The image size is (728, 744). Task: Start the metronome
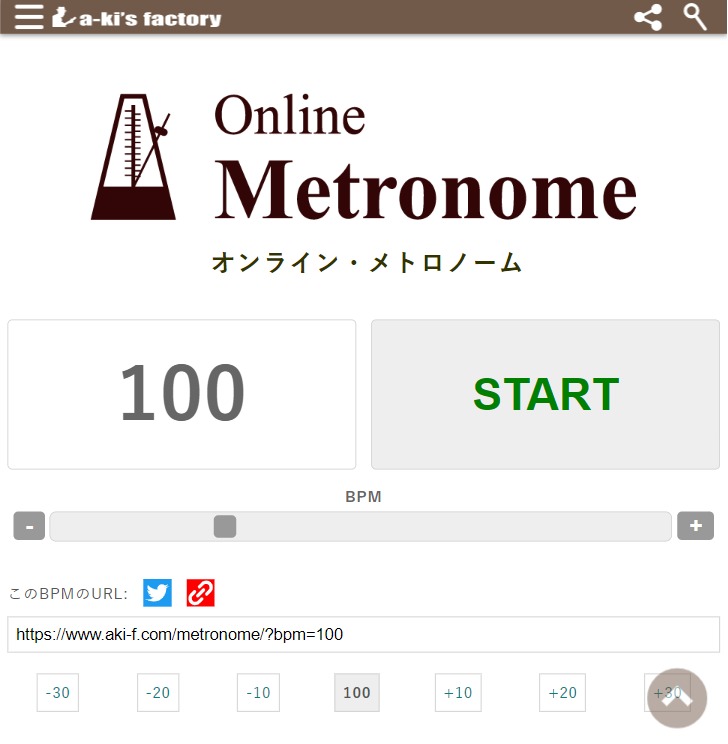(x=545, y=394)
